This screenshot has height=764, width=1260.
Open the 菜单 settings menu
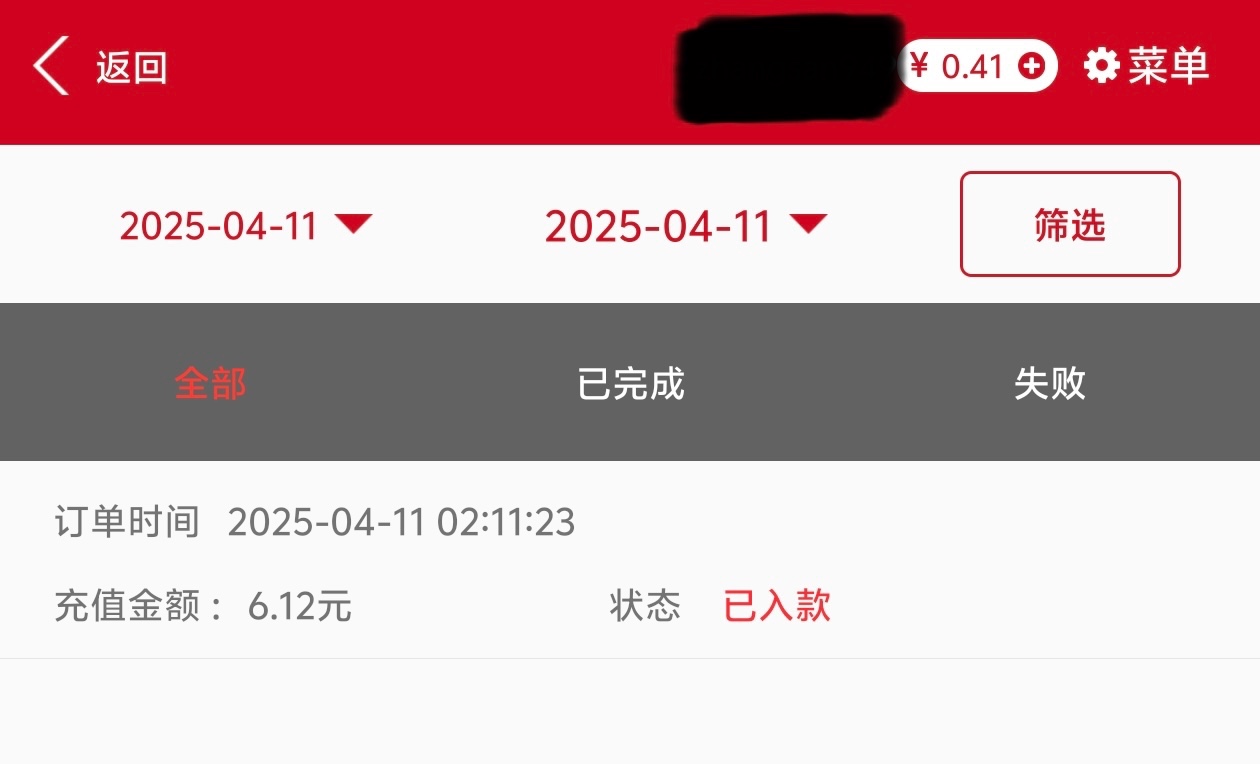pyautogui.click(x=1147, y=67)
